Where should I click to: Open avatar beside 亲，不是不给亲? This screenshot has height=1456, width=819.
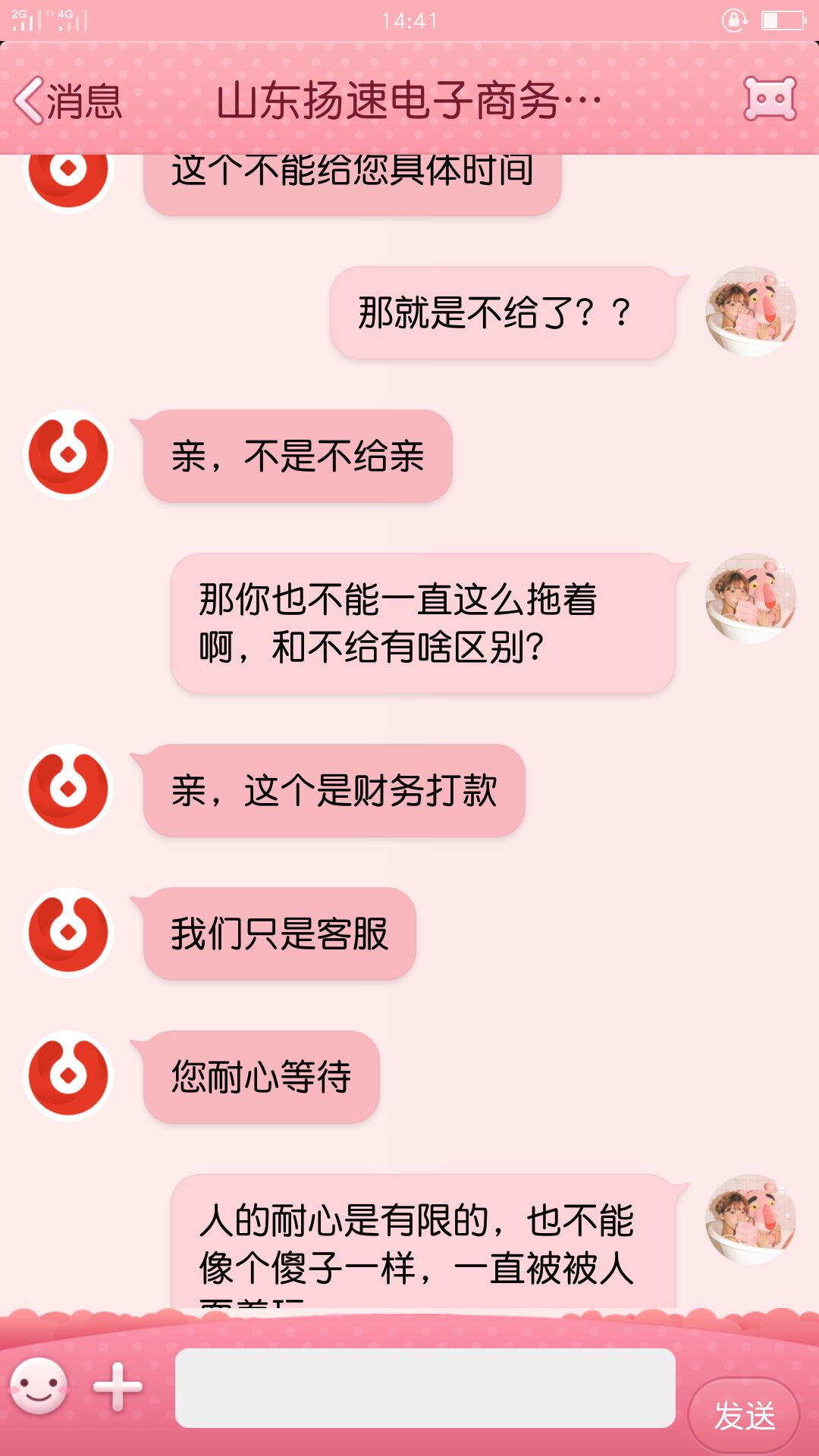pyautogui.click(x=68, y=455)
